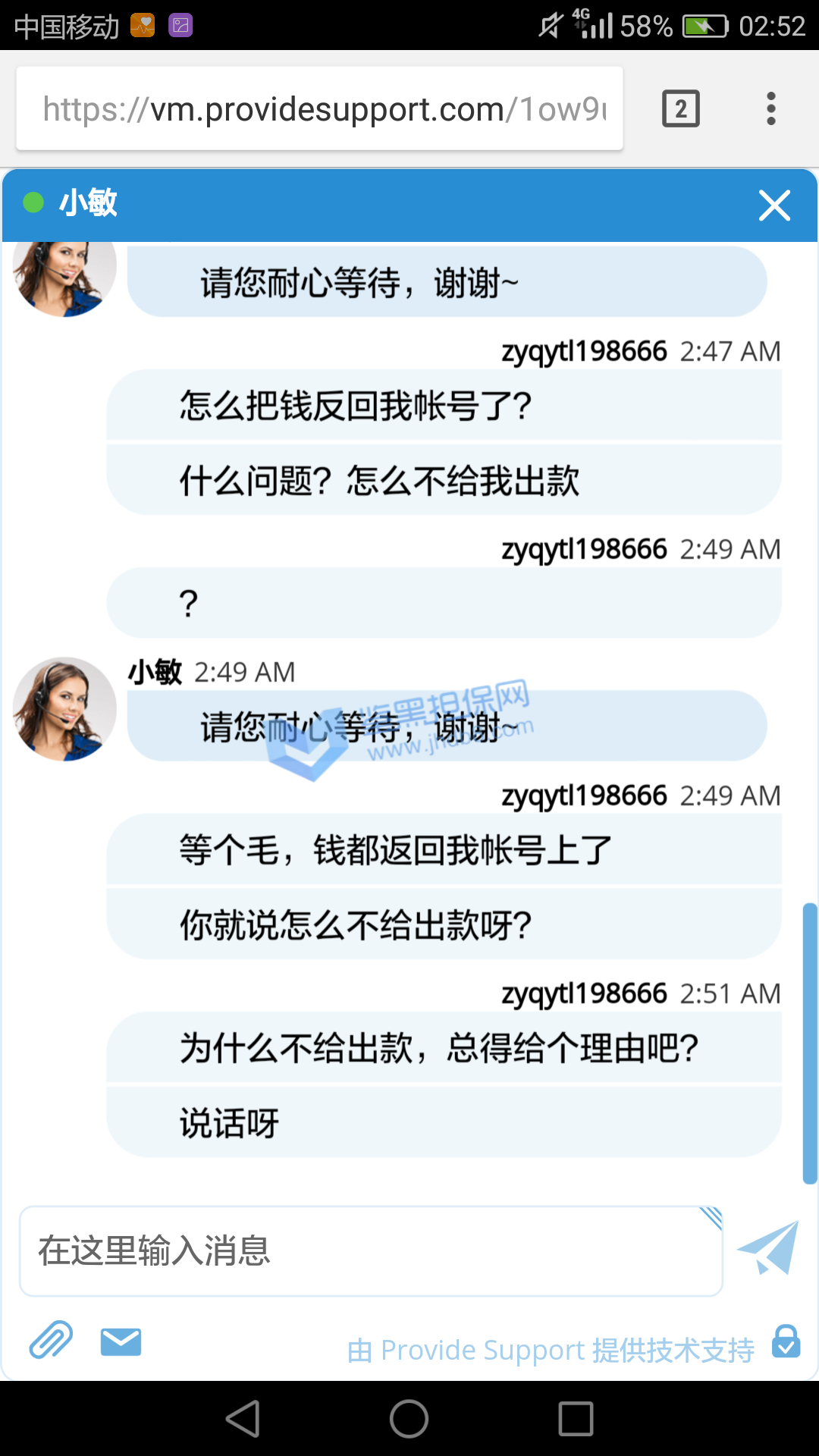
Task: Attach a file with the paperclip
Action: pyautogui.click(x=51, y=1340)
